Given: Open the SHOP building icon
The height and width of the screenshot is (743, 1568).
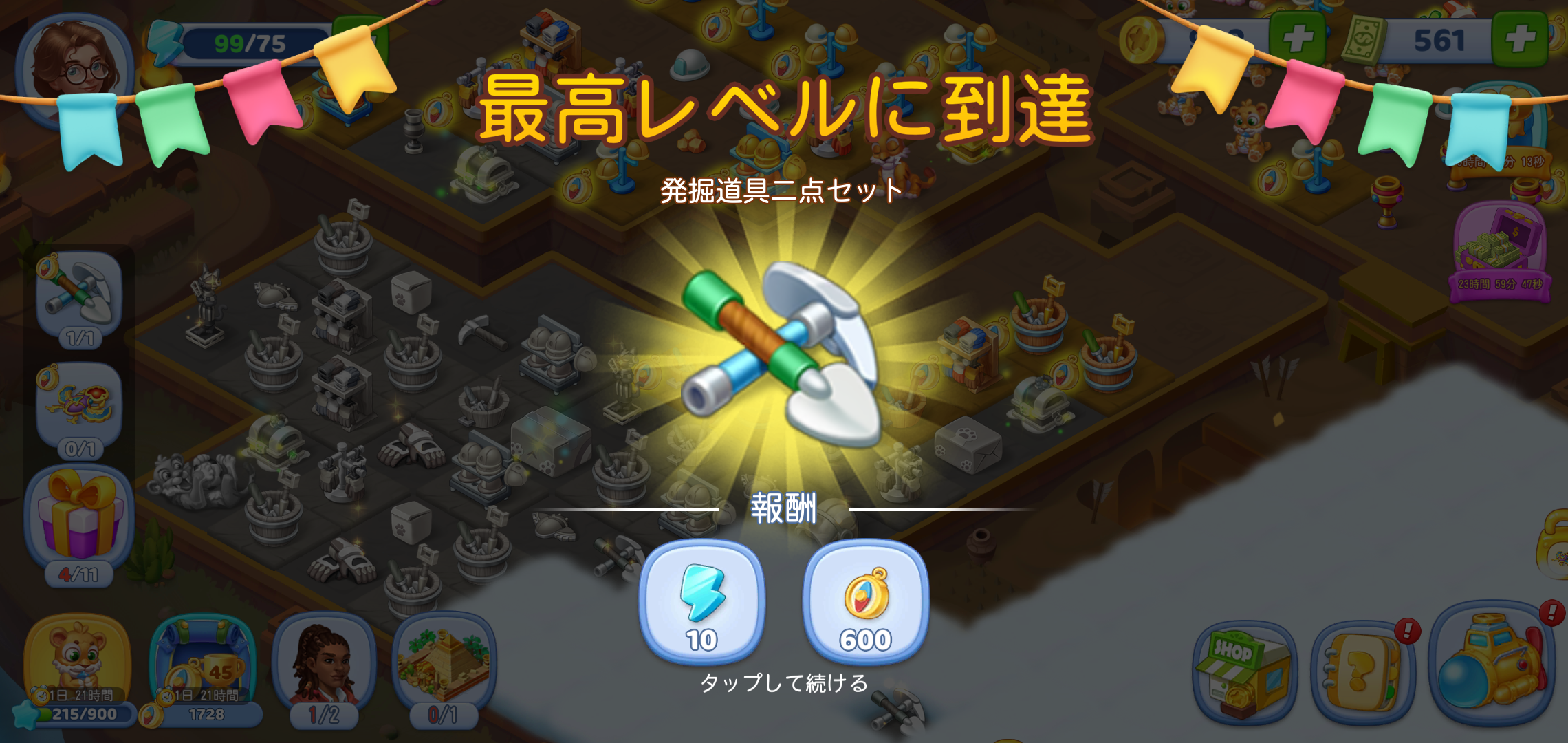Looking at the screenshot, I should coord(1244,672).
